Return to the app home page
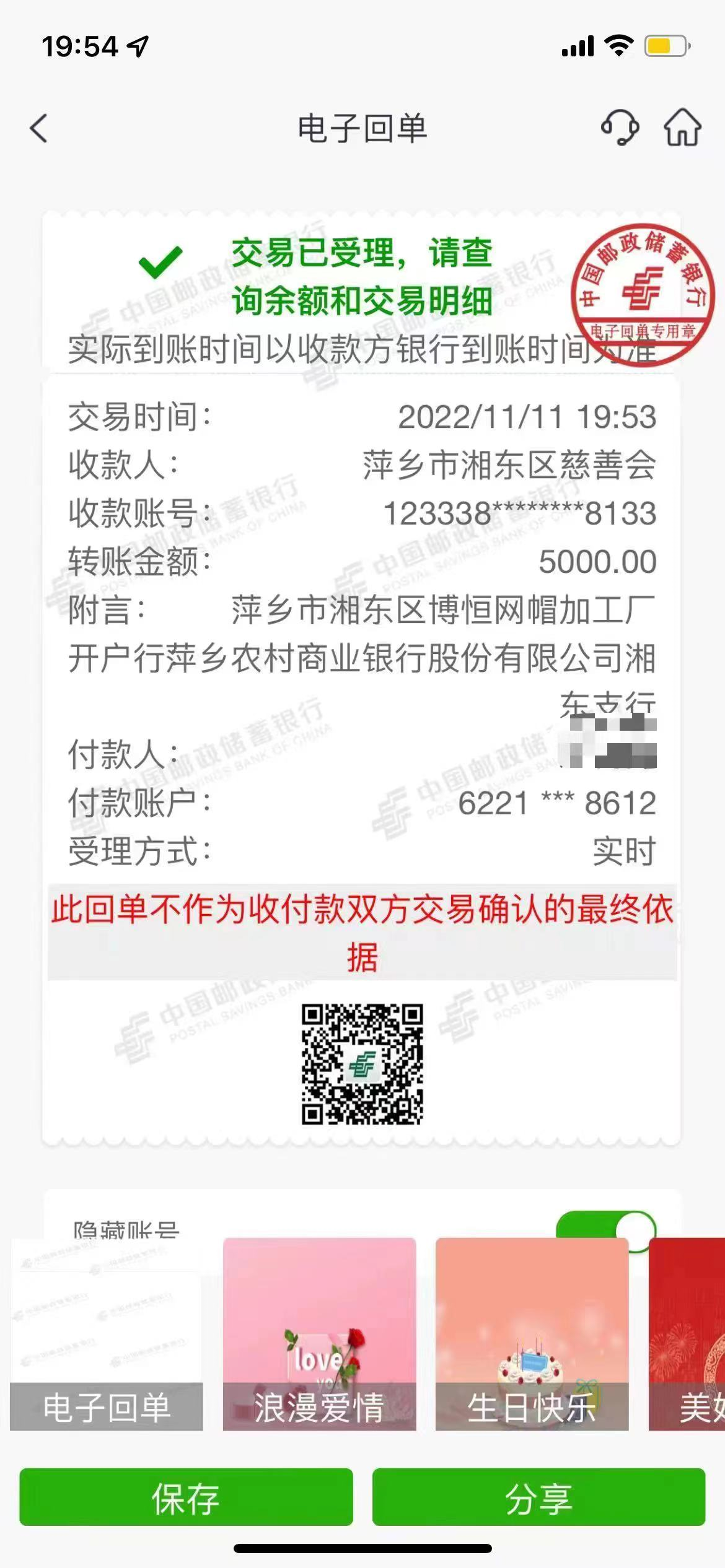Image resolution: width=725 pixels, height=1568 pixels. click(x=682, y=128)
